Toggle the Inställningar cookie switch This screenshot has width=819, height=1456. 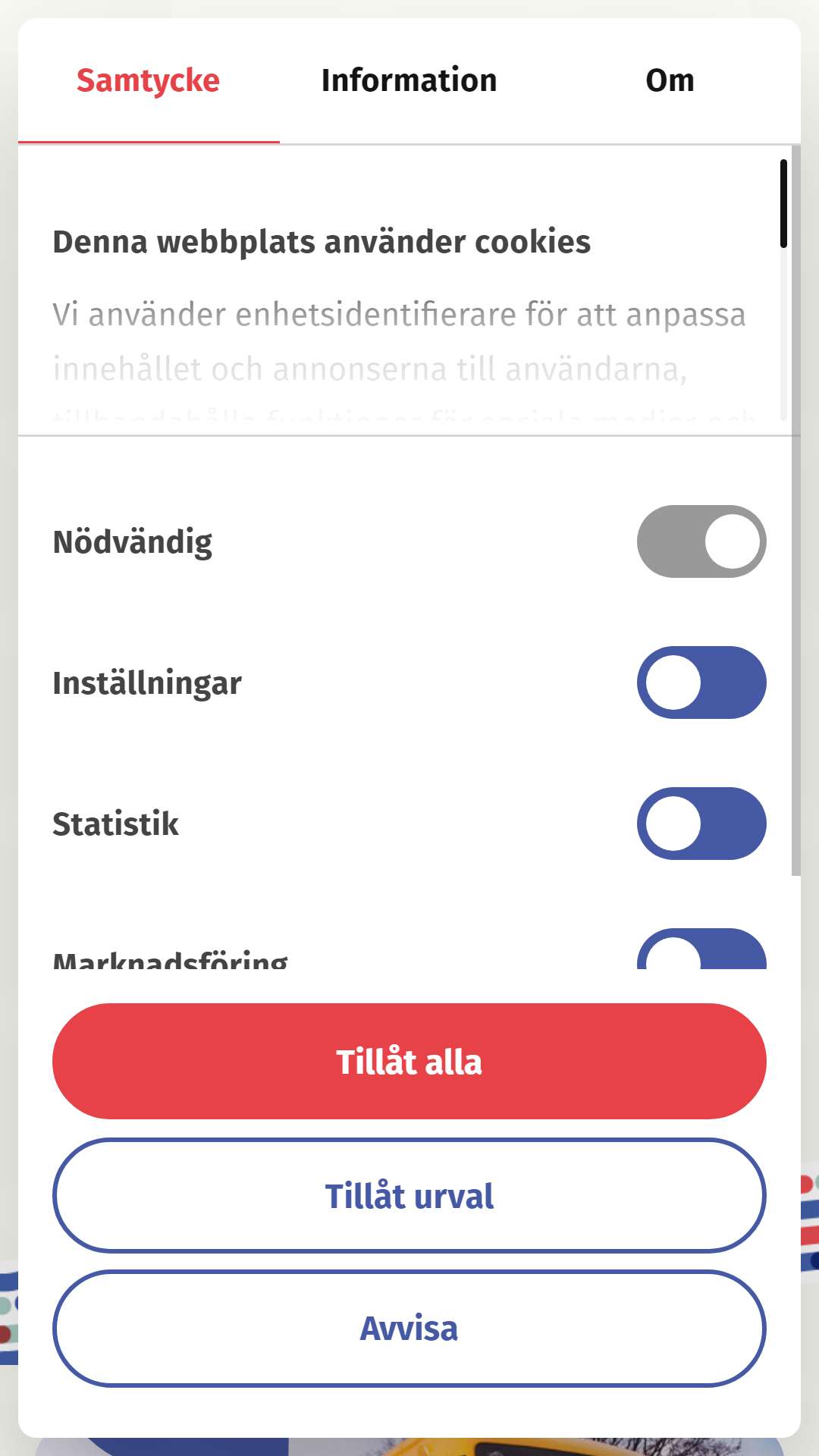[701, 682]
